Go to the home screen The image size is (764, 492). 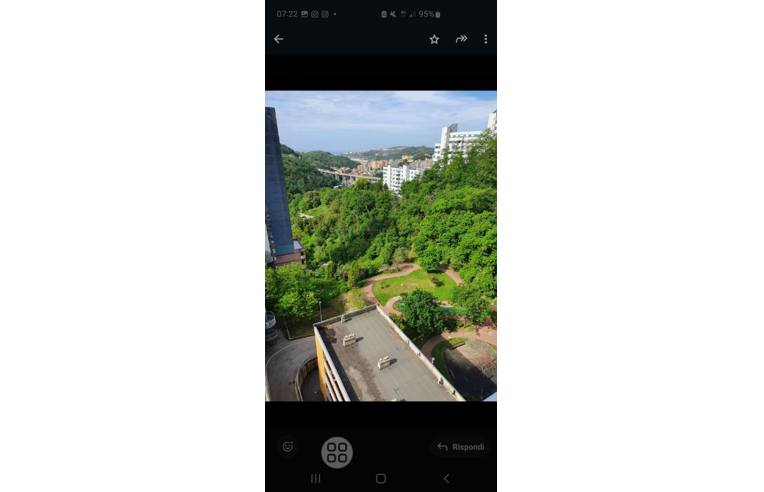click(381, 479)
